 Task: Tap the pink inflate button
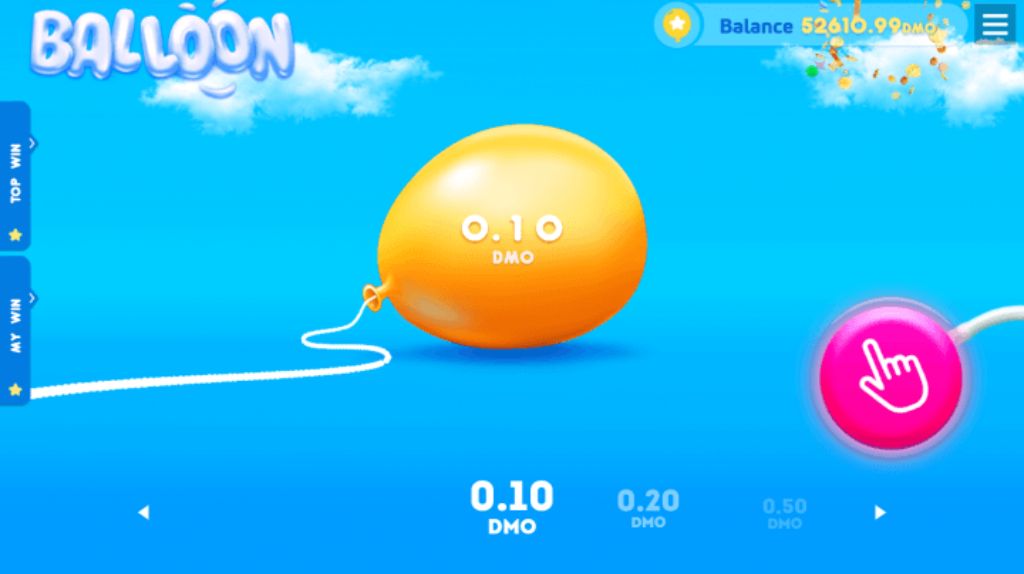[890, 376]
